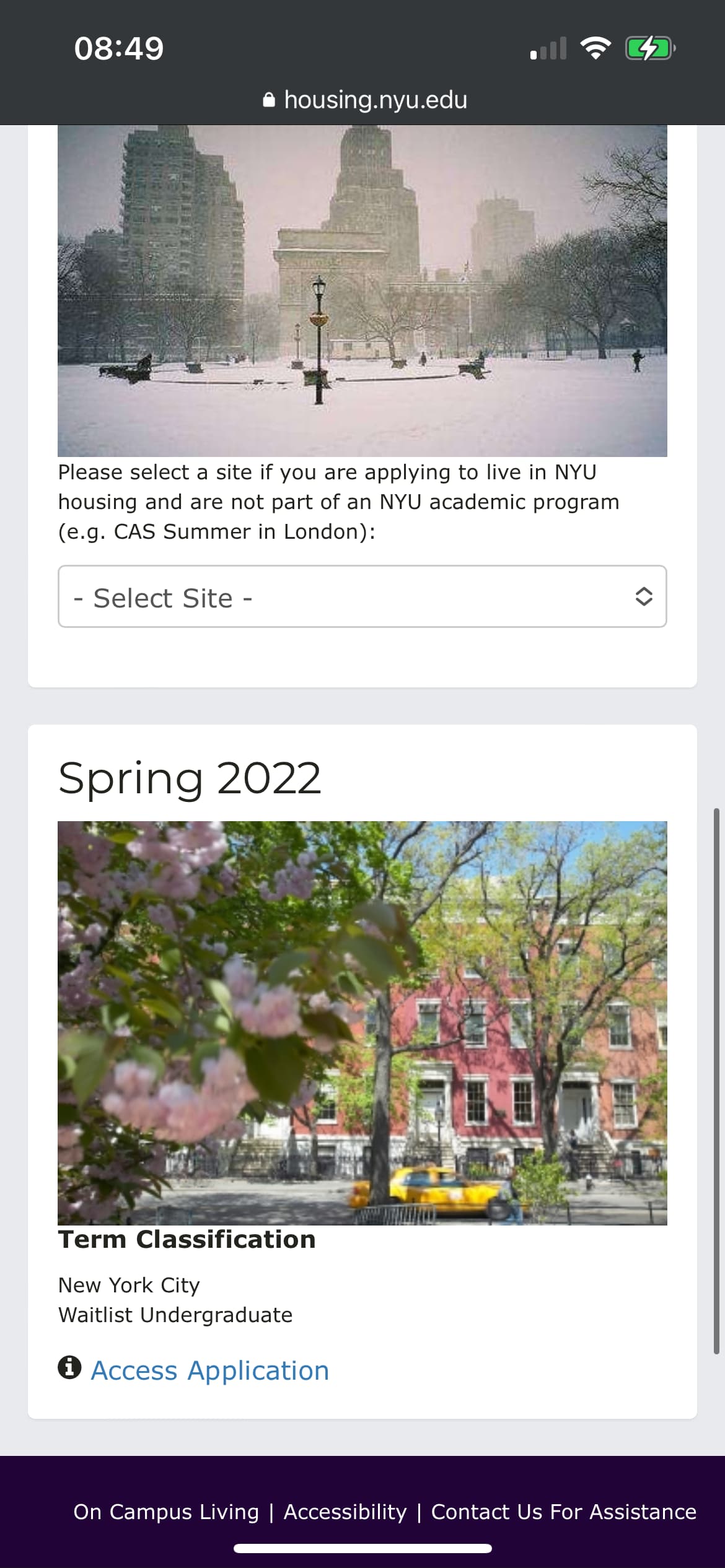This screenshot has width=725, height=1568.
Task: Open the Accessibility footer link
Action: tap(345, 1512)
